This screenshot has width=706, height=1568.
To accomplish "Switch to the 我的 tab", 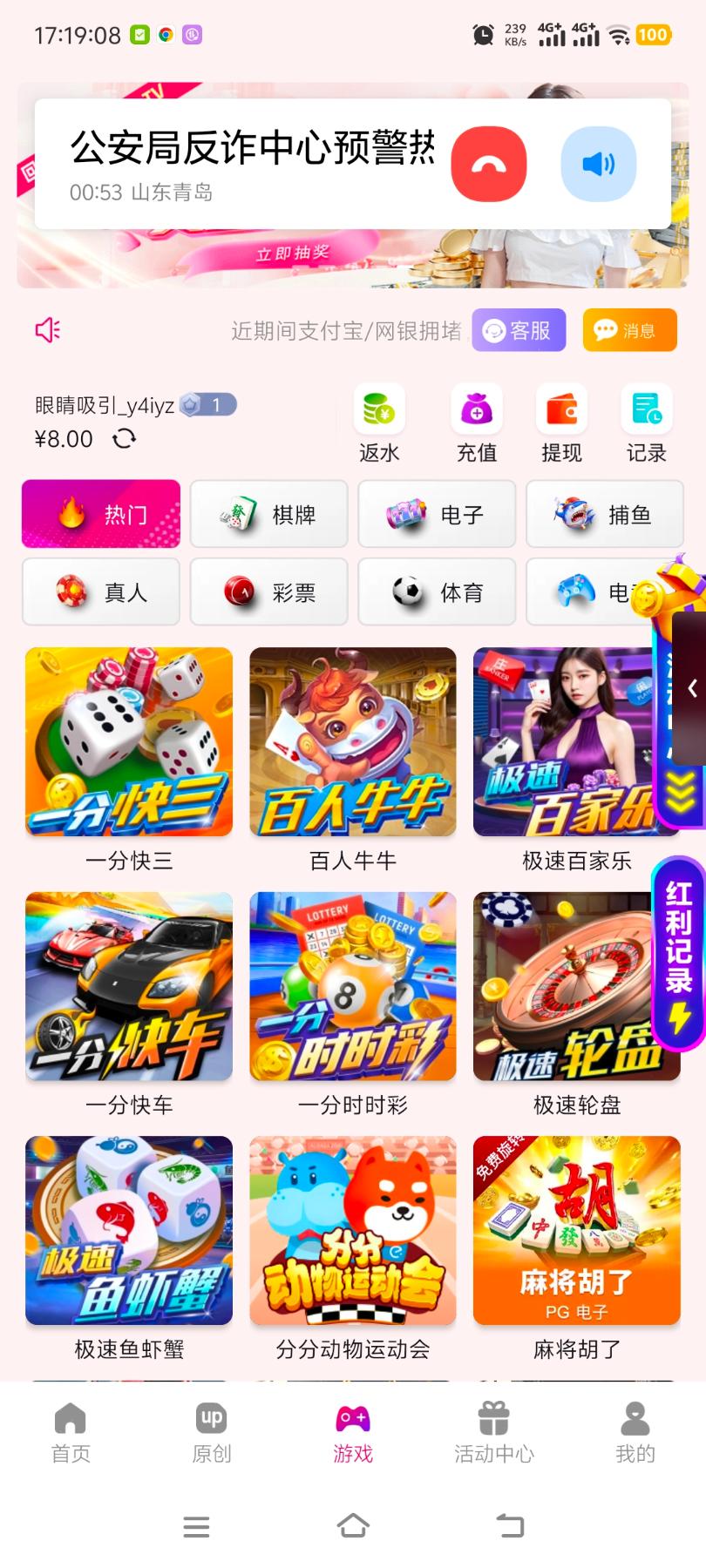I will 635,1433.
